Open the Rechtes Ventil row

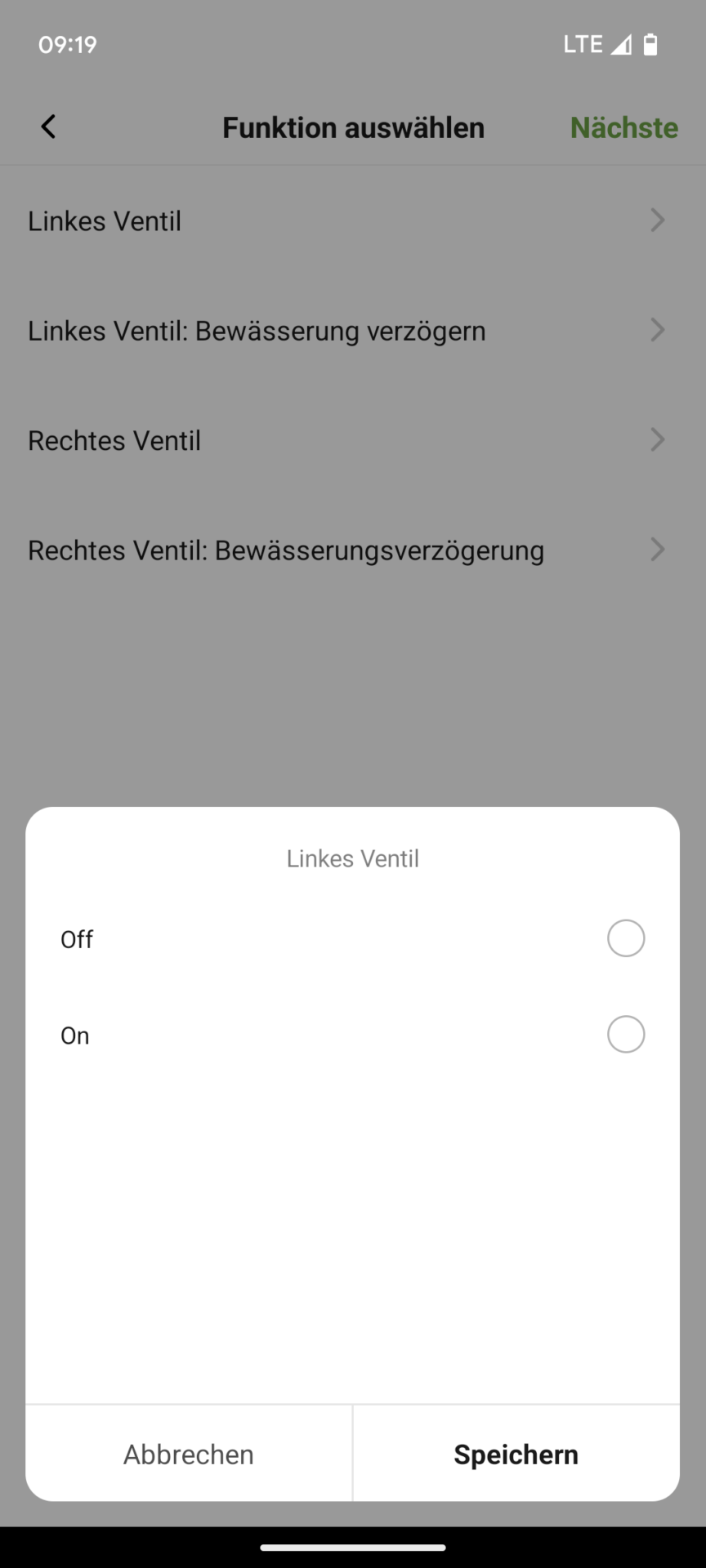point(353,440)
